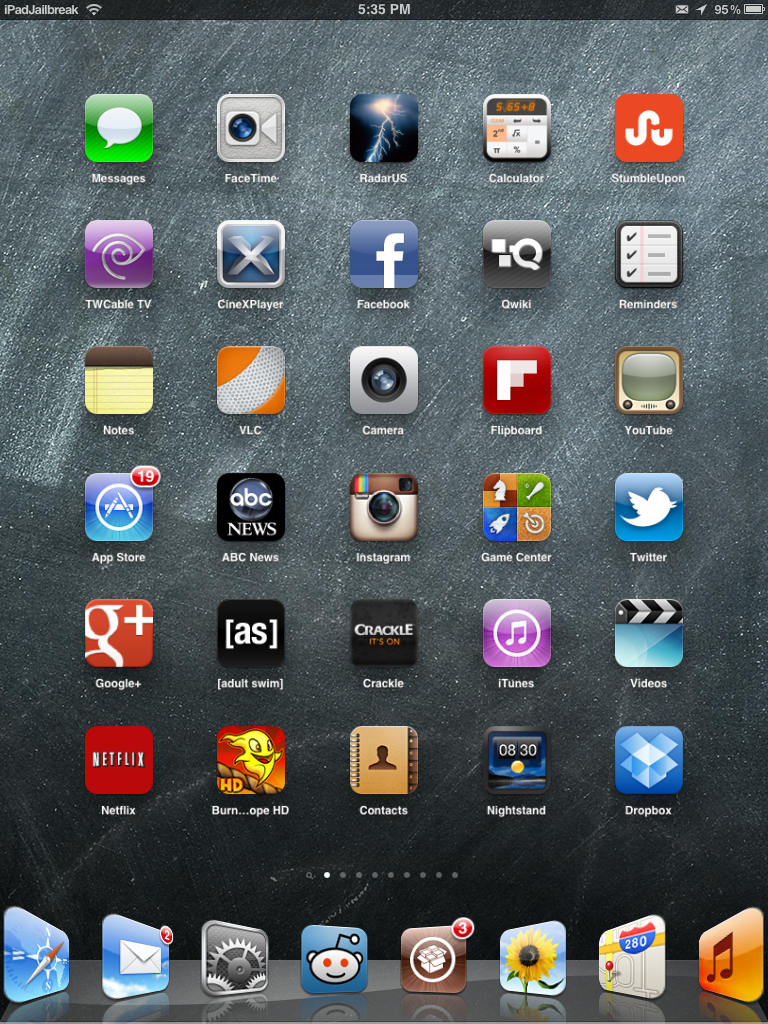This screenshot has width=768, height=1024.
Task: Open the App Store with 19 updates
Action: click(x=119, y=508)
